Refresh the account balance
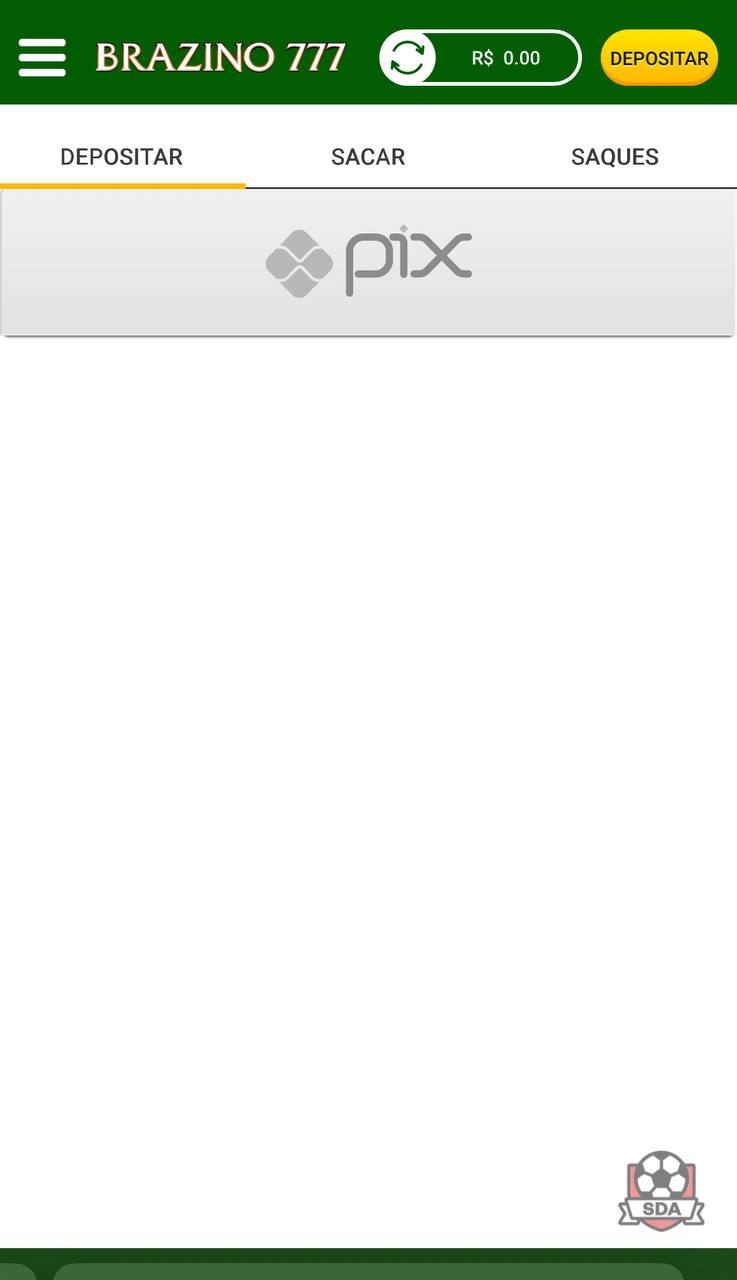 [x=407, y=58]
